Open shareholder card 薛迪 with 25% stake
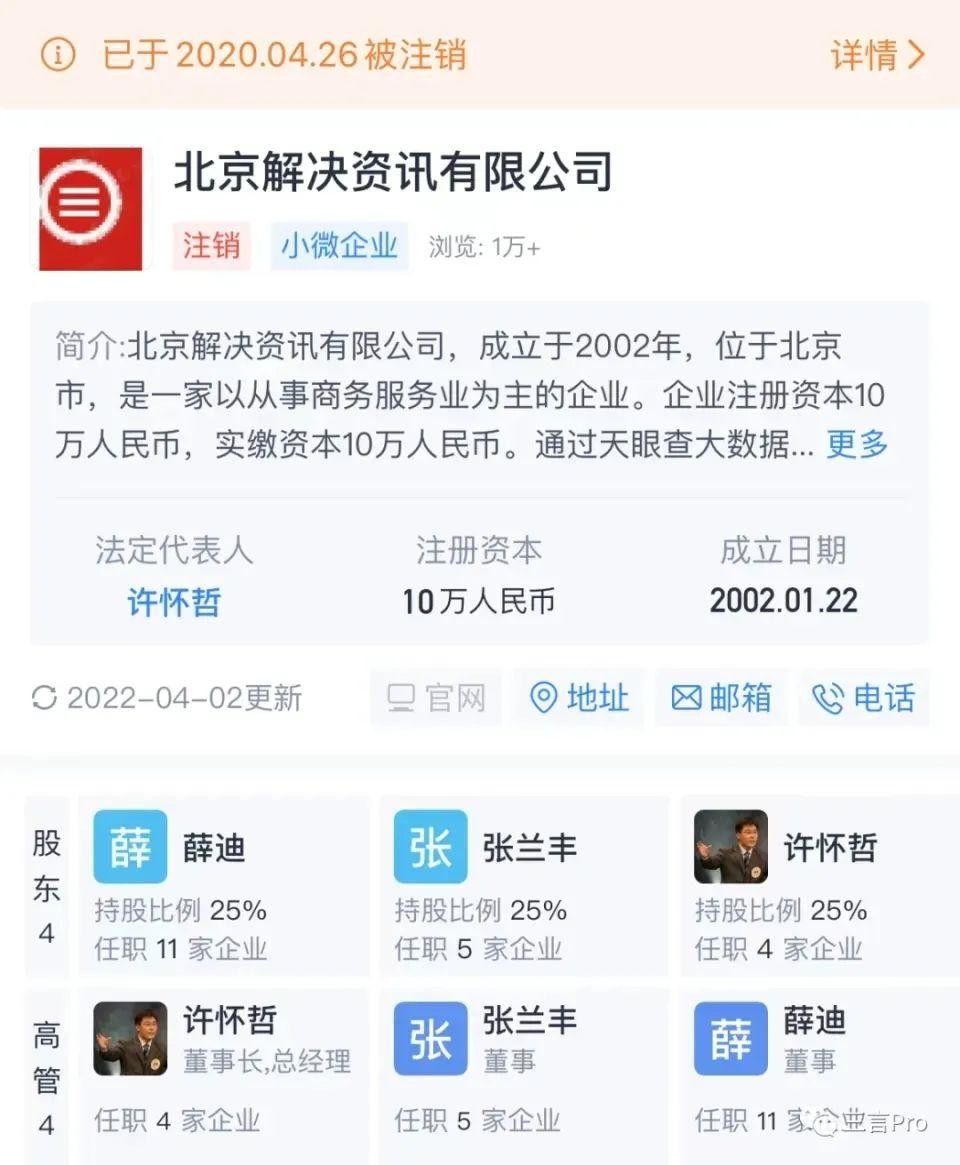960x1165 pixels. pyautogui.click(x=223, y=886)
